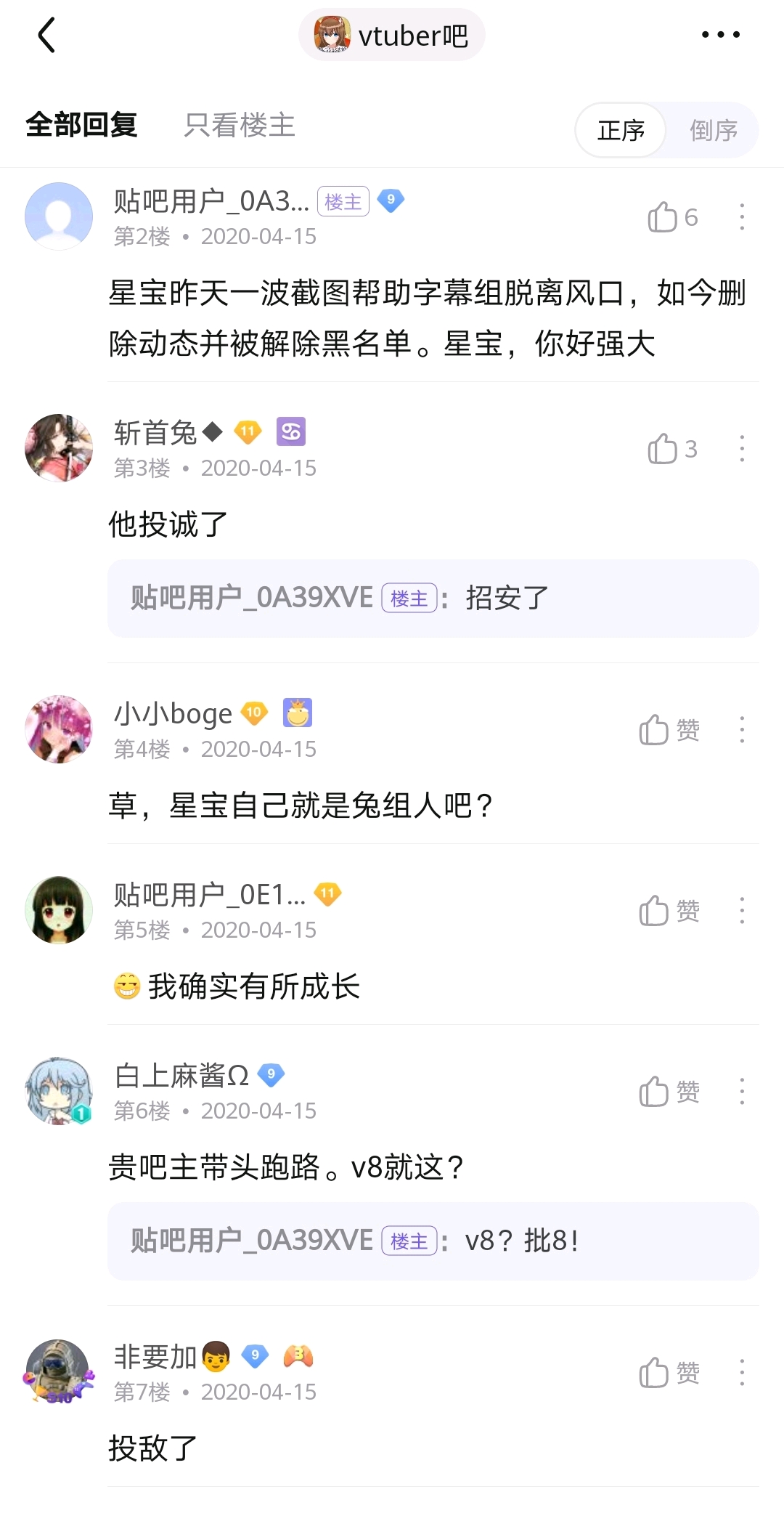Open the vtuber吧 forum chip
Viewport: 784px width, 1513px height.
pos(392,35)
